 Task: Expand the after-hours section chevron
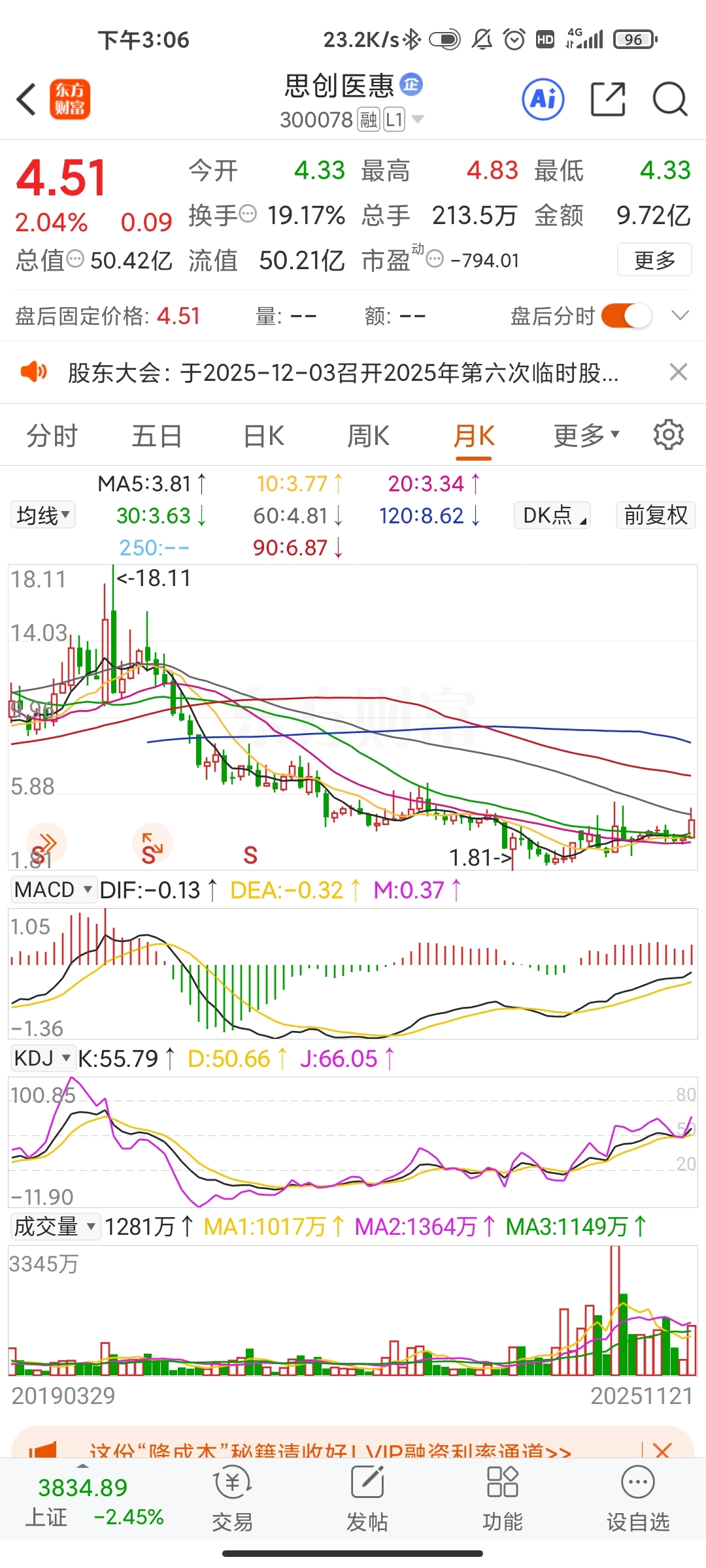click(x=681, y=316)
